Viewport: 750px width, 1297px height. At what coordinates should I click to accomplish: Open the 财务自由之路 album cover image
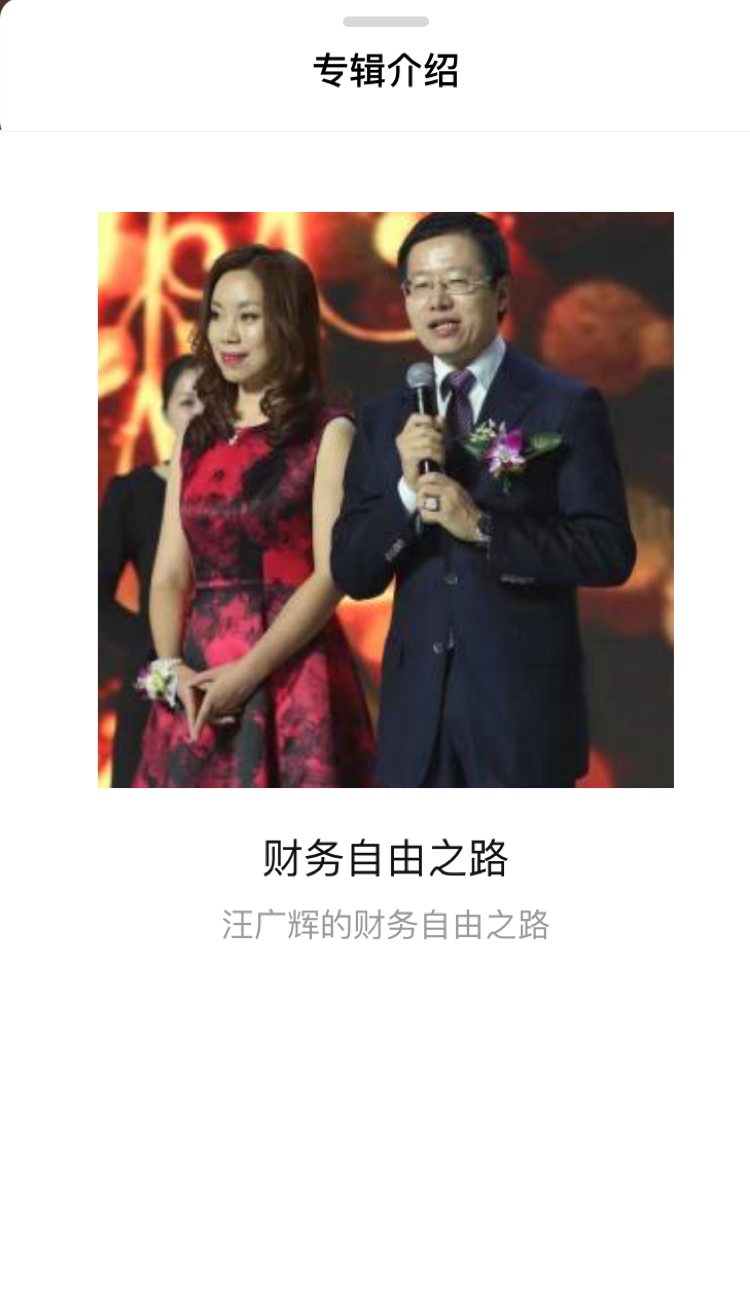click(x=385, y=499)
